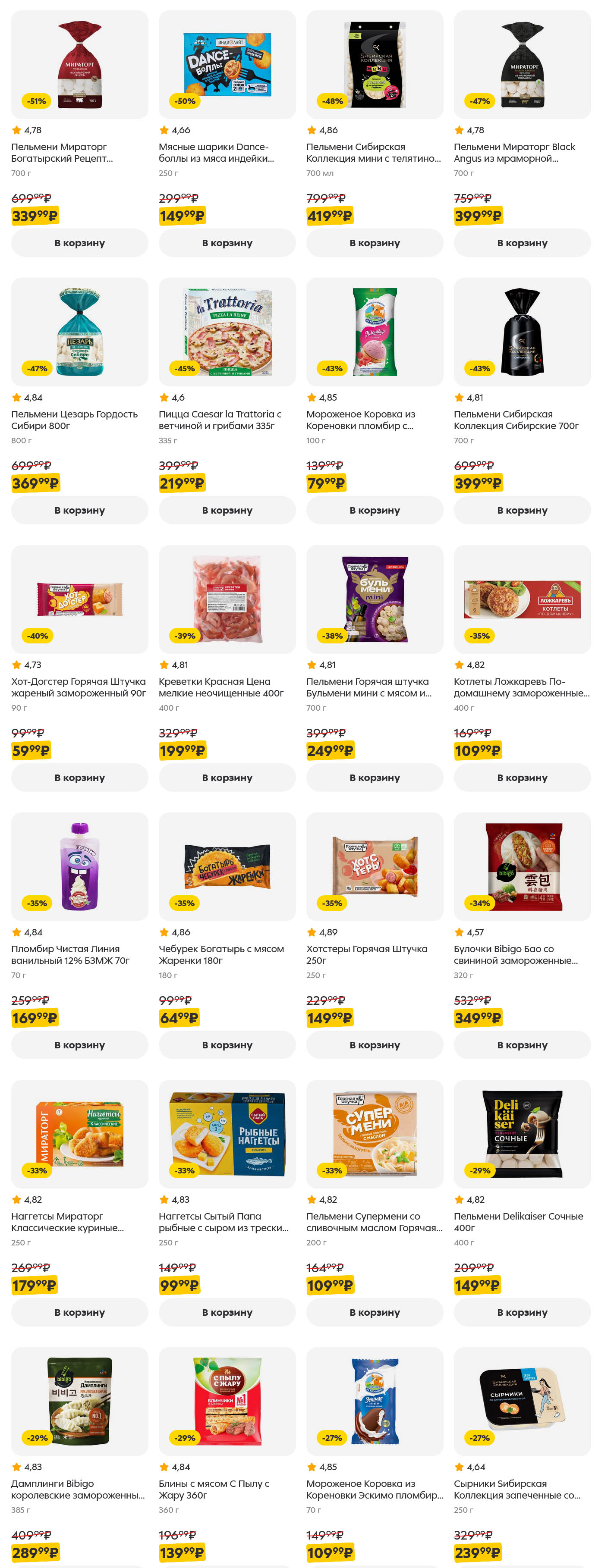This screenshot has width=614, height=1568.
Task: Open the Dance-боллы мясные шарики product card
Action: [227, 65]
